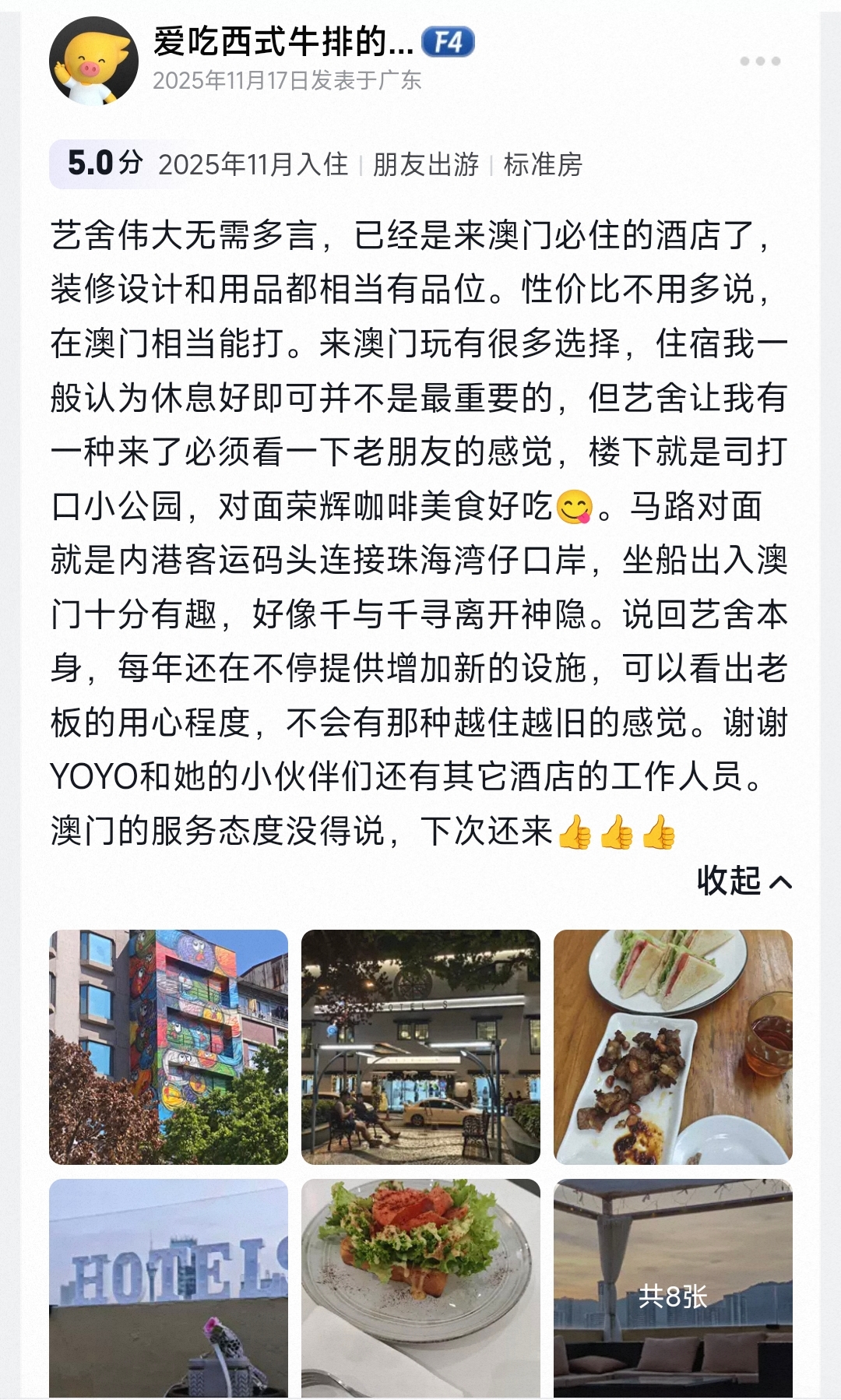Open the three-dot overflow menu
The width and height of the screenshot is (841, 1400).
(759, 62)
